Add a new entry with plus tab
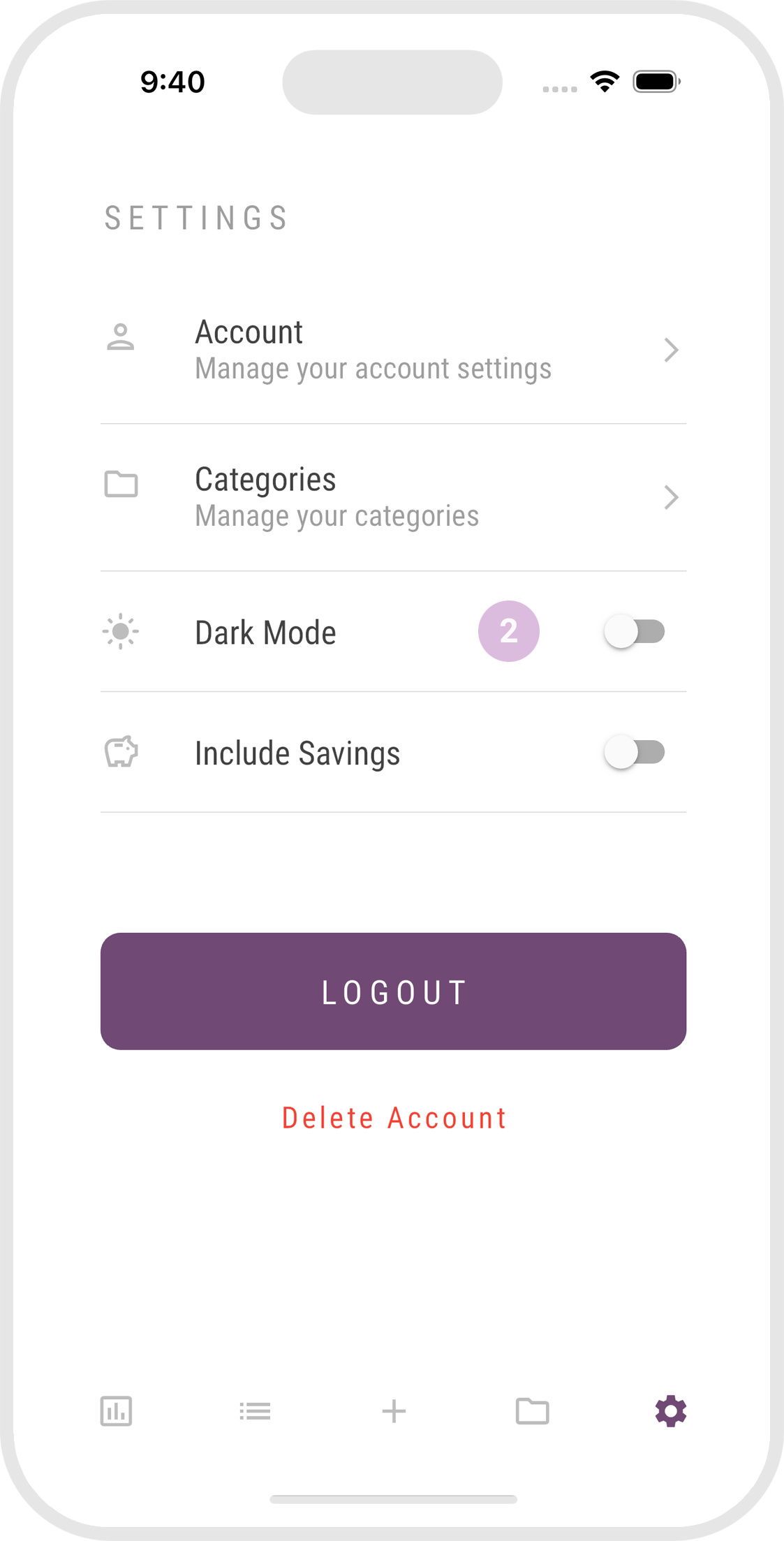Screen dimensions: 784x1541 tap(394, 1411)
